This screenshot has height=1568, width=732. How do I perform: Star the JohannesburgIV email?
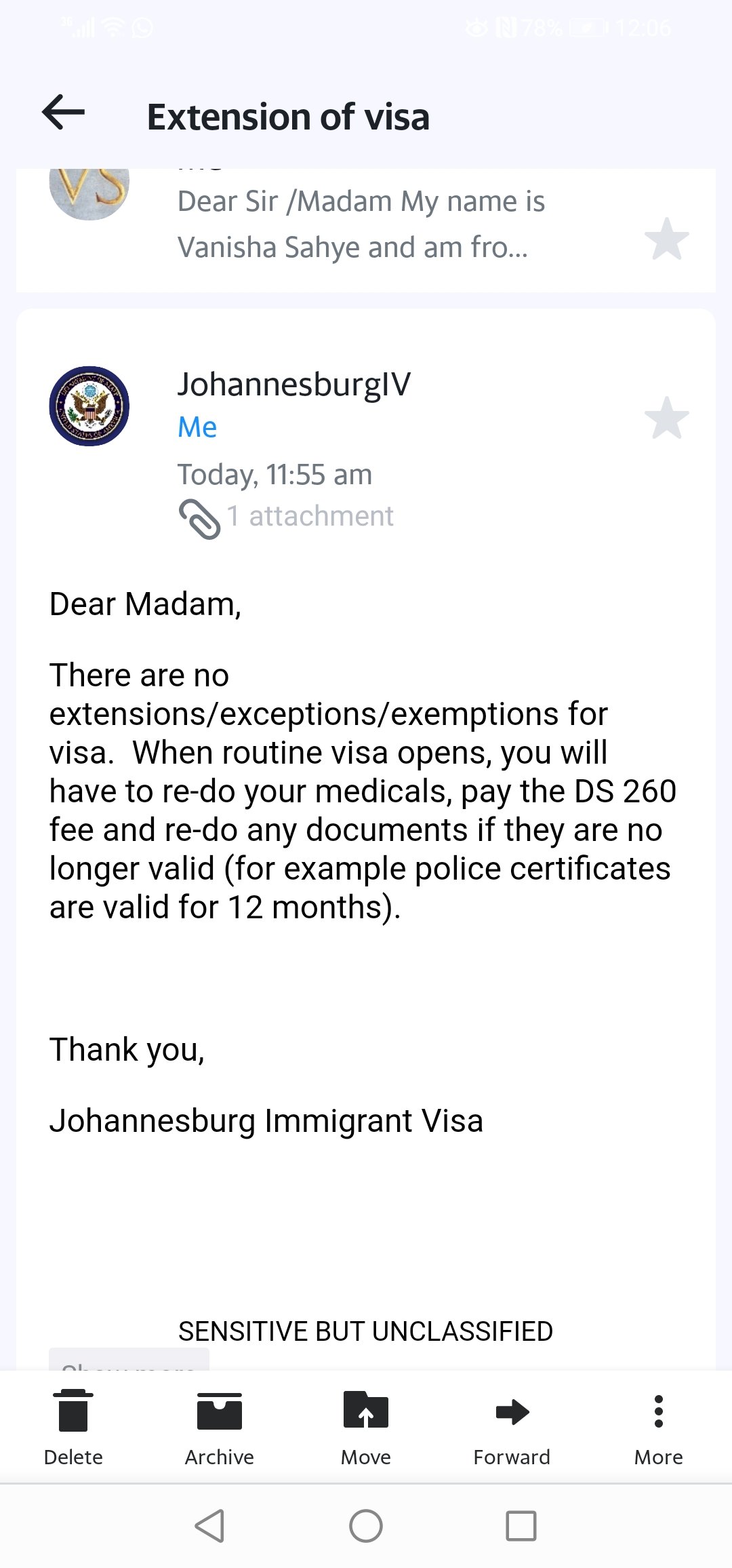666,418
